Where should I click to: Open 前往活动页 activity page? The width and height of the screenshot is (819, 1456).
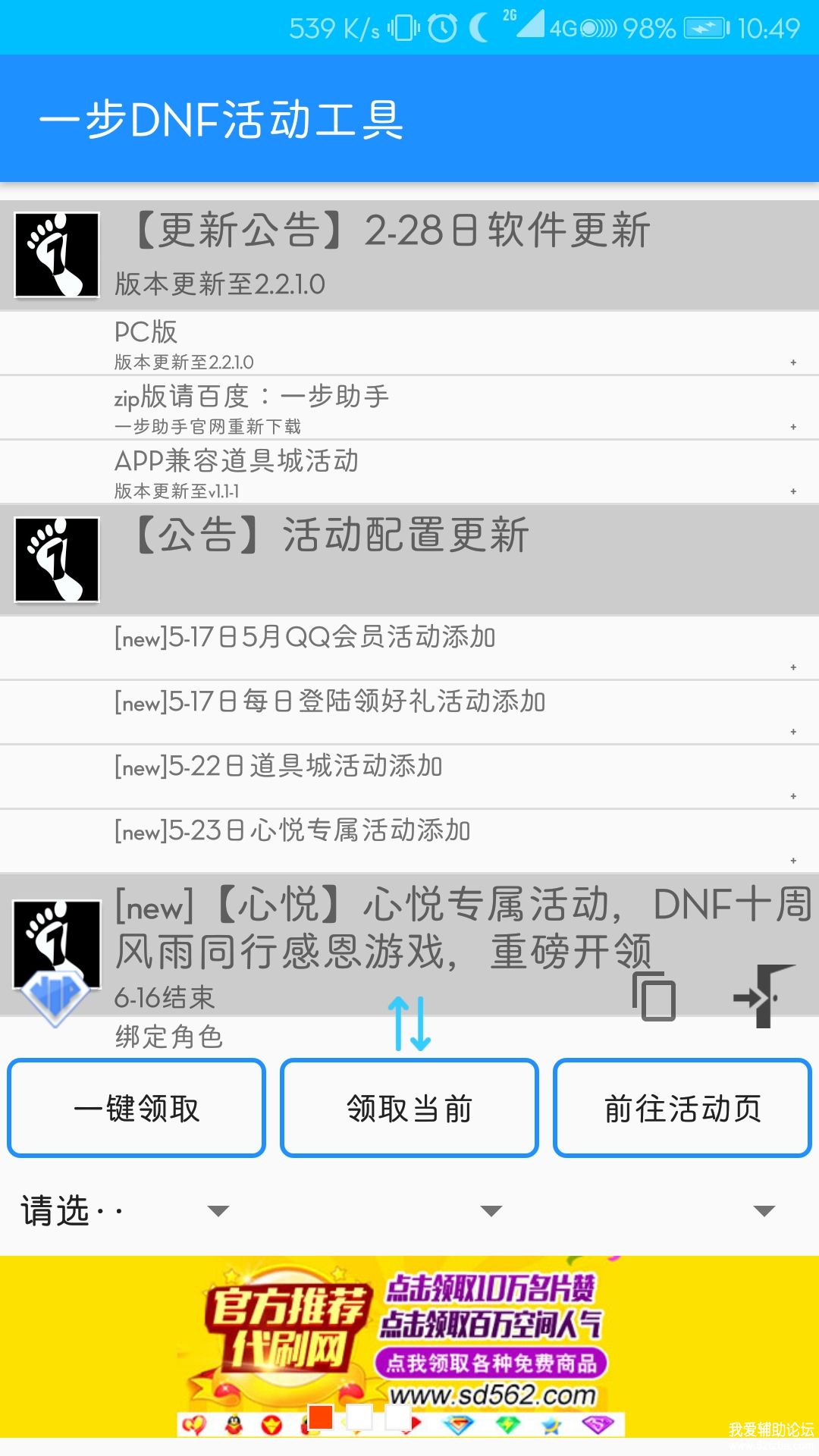click(x=682, y=1108)
